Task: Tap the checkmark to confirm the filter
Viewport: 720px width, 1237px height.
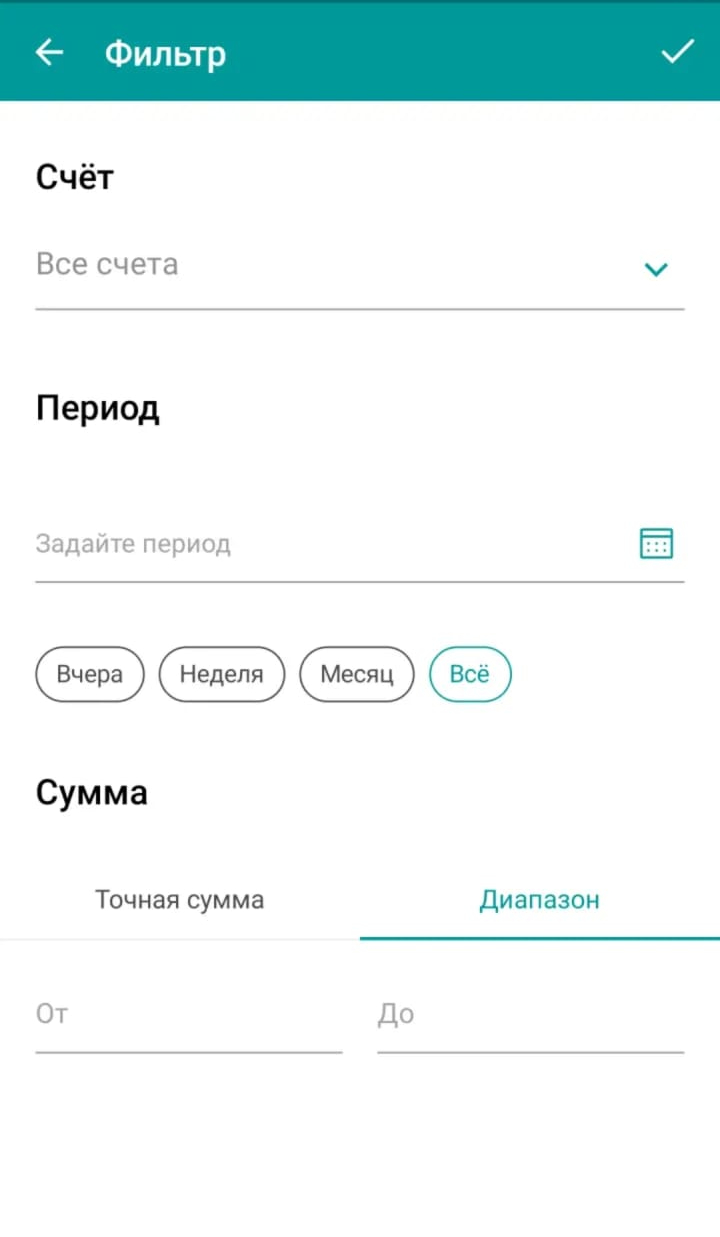Action: point(678,52)
